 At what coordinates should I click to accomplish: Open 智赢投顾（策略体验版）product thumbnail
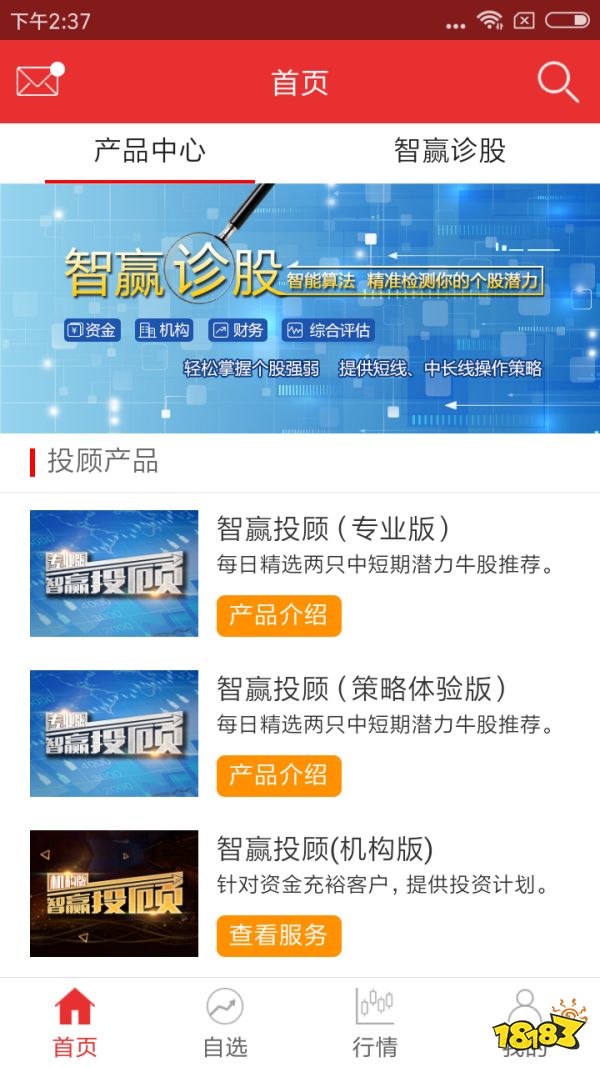coord(114,733)
